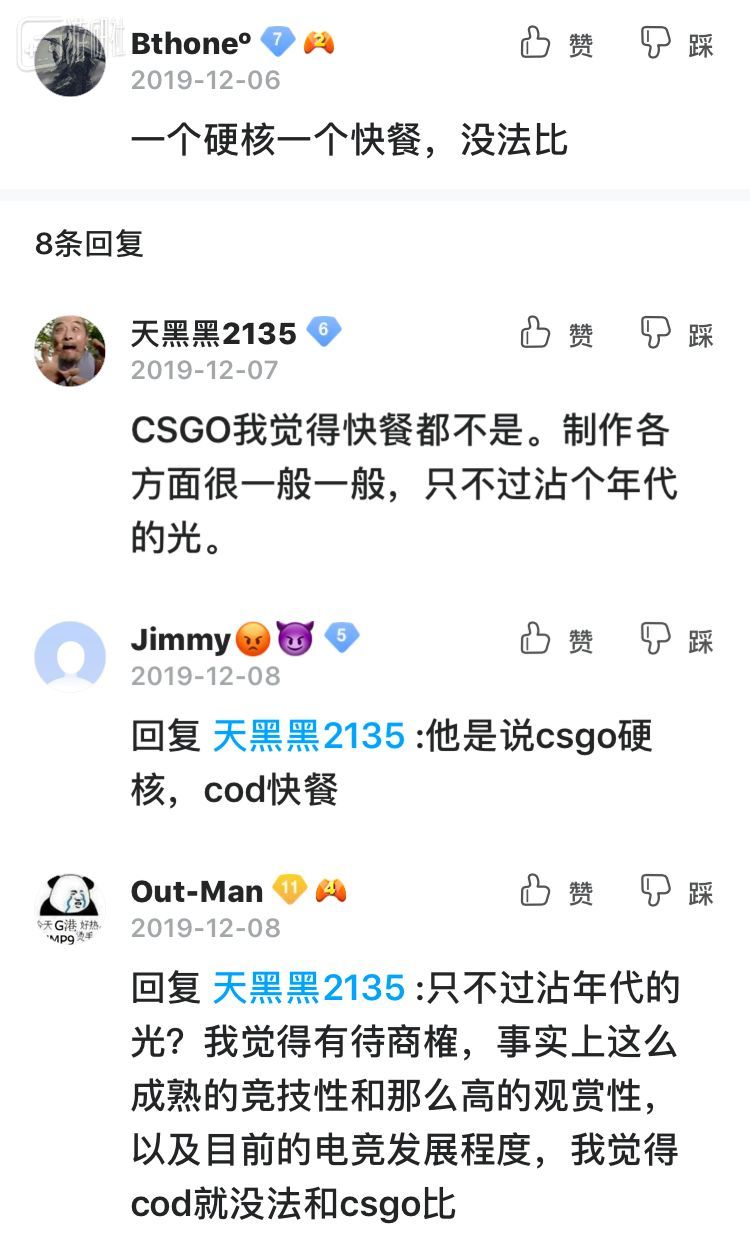
Task: Dislike Bthoneº's comment
Action: tap(676, 44)
